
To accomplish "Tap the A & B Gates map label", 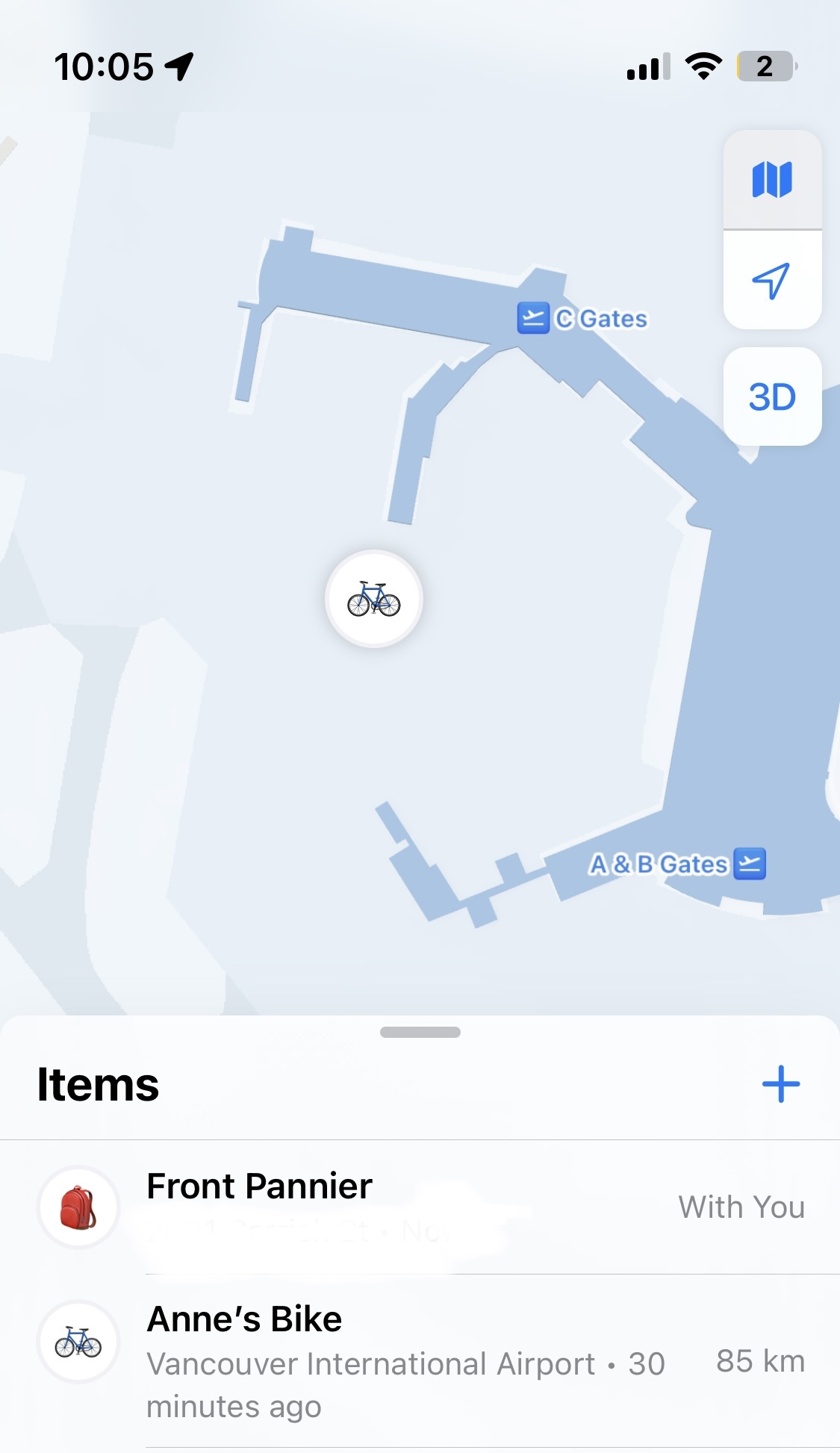I will click(676, 864).
